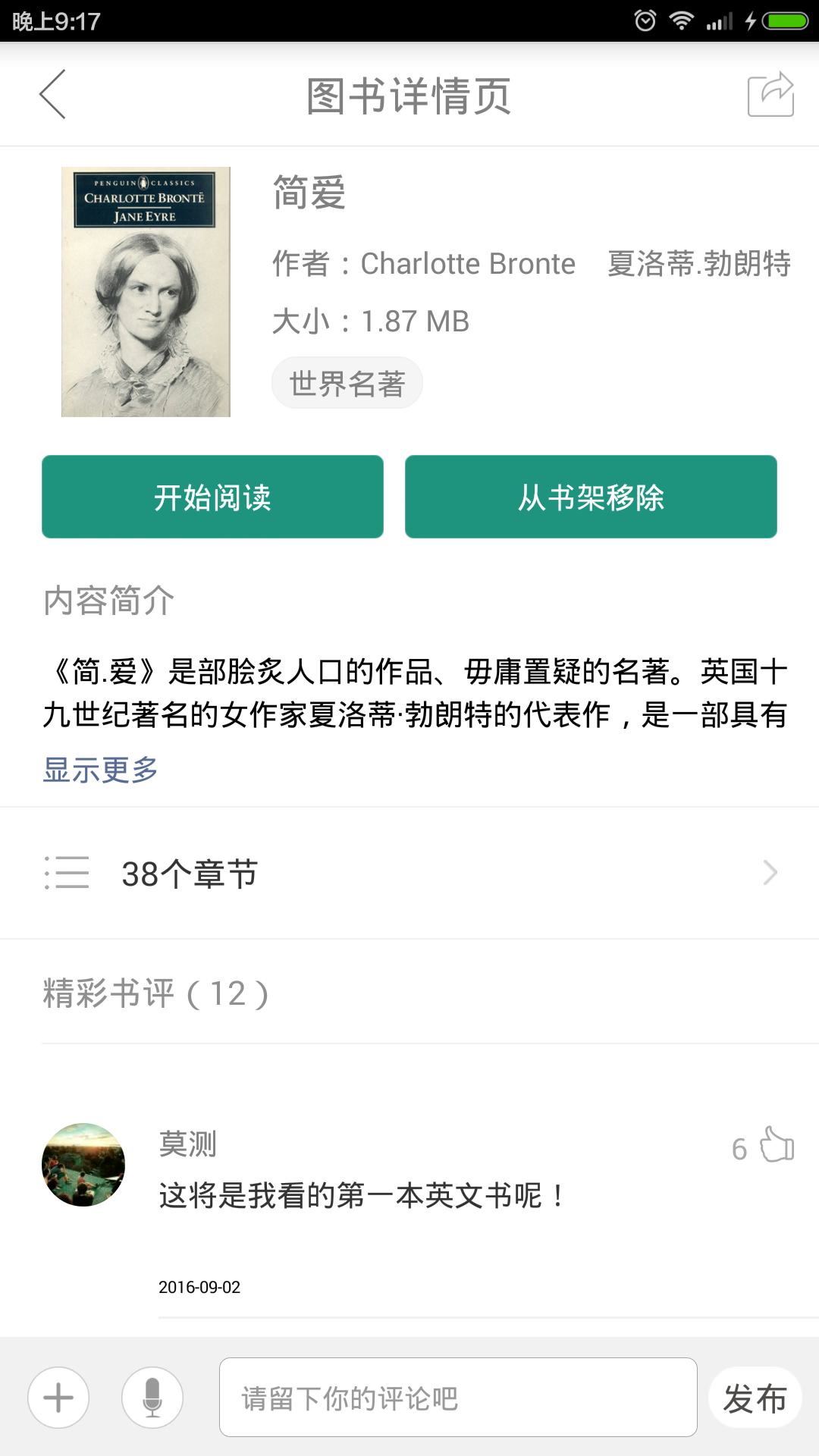Go back from the book details page

click(x=52, y=94)
